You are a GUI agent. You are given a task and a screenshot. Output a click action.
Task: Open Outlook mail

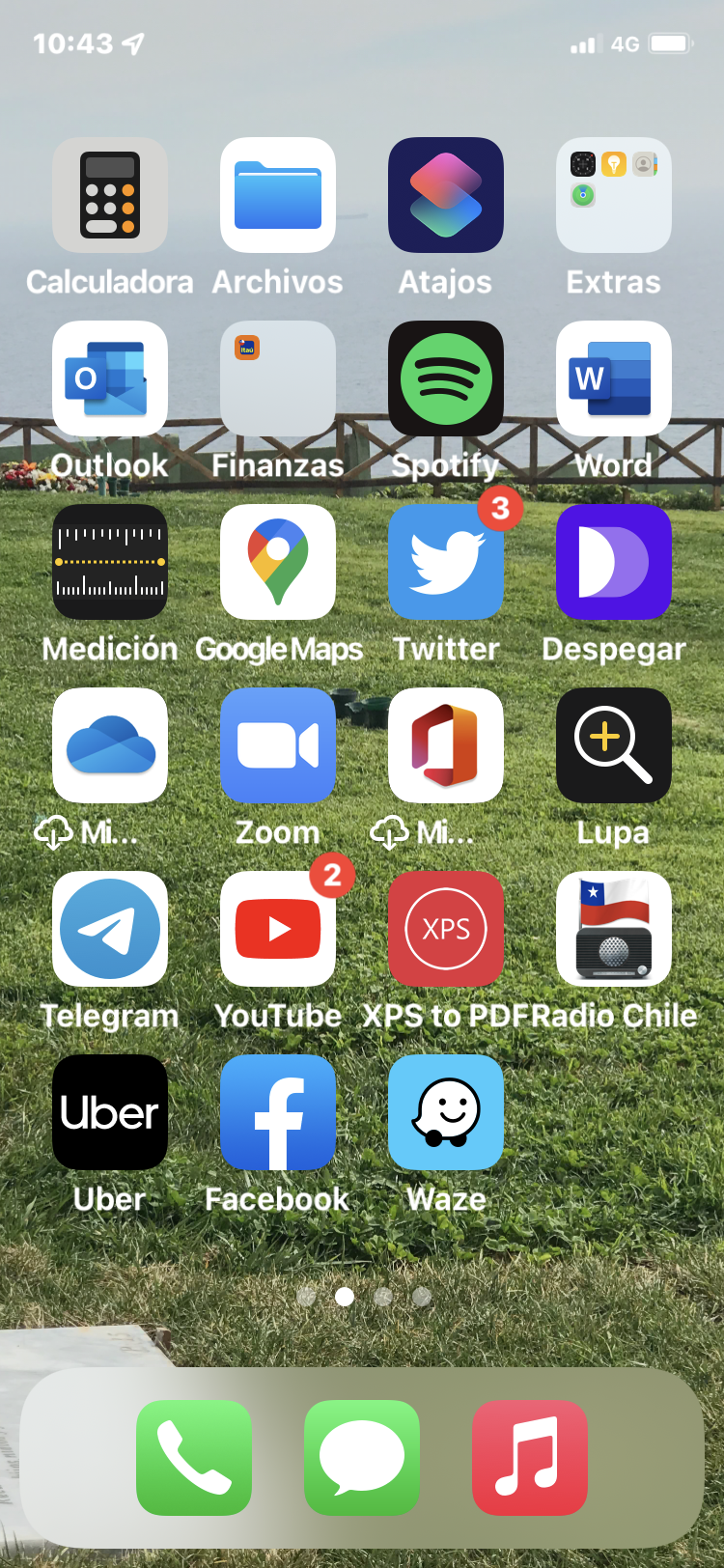[110, 378]
